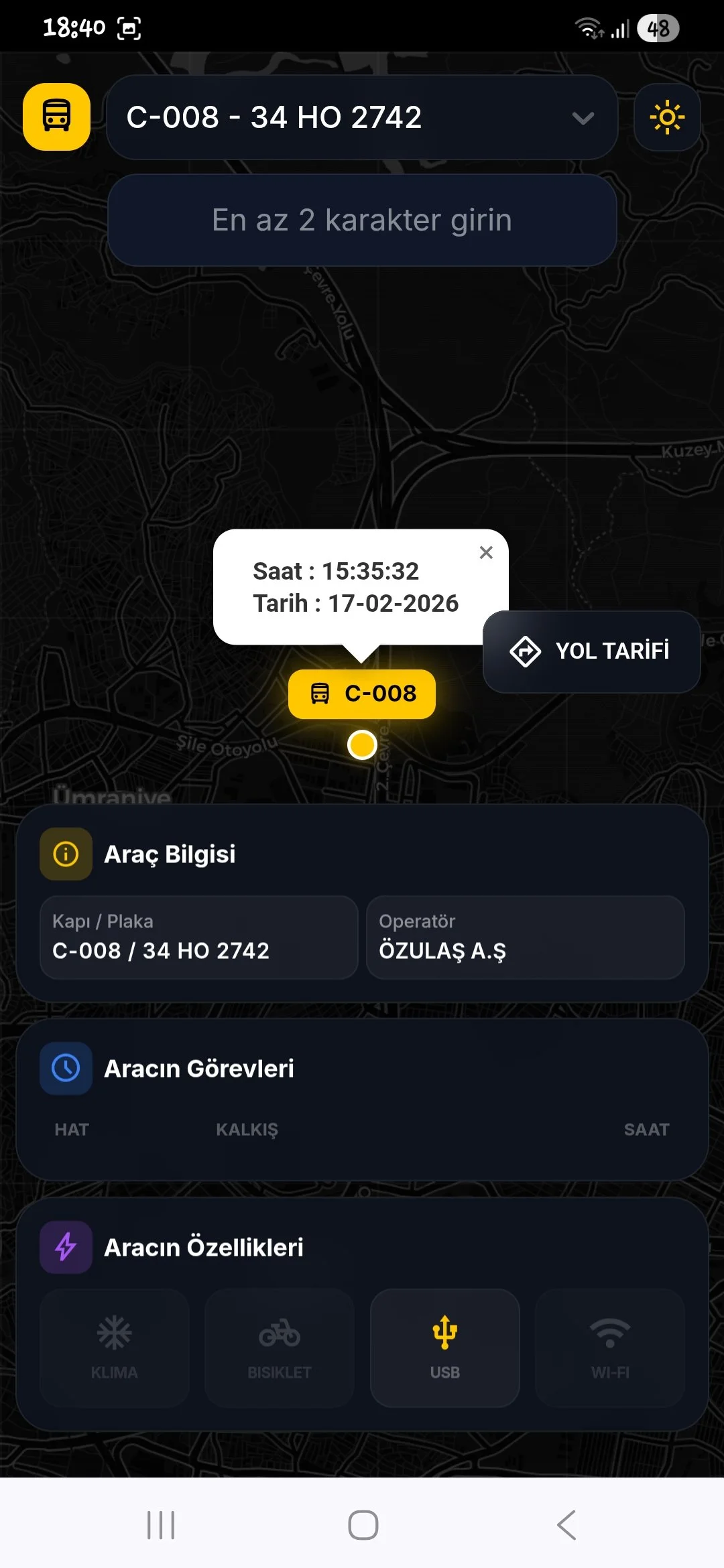Get directions with YOL TARİFİ
This screenshot has height=1568, width=724.
point(591,651)
